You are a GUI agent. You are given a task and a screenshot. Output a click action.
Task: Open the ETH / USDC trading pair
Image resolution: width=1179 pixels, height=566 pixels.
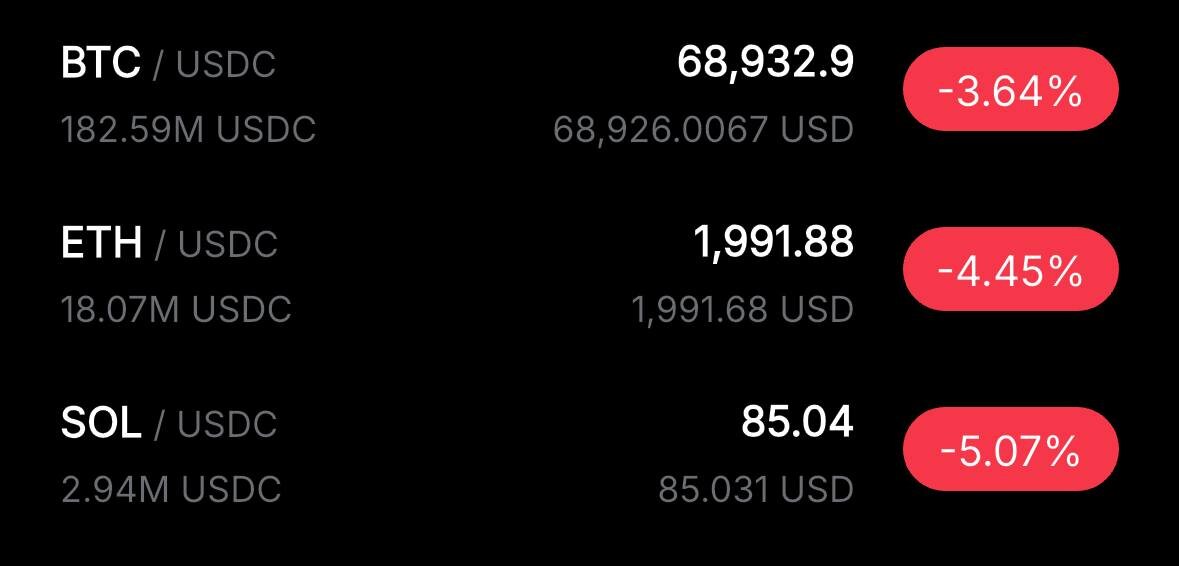click(169, 244)
